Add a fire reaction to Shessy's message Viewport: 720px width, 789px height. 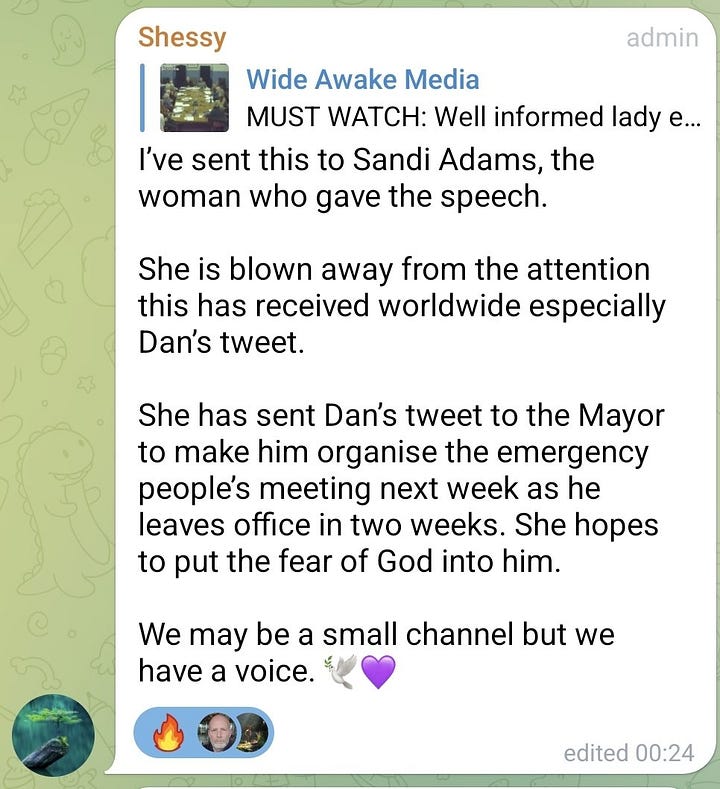pos(167,734)
